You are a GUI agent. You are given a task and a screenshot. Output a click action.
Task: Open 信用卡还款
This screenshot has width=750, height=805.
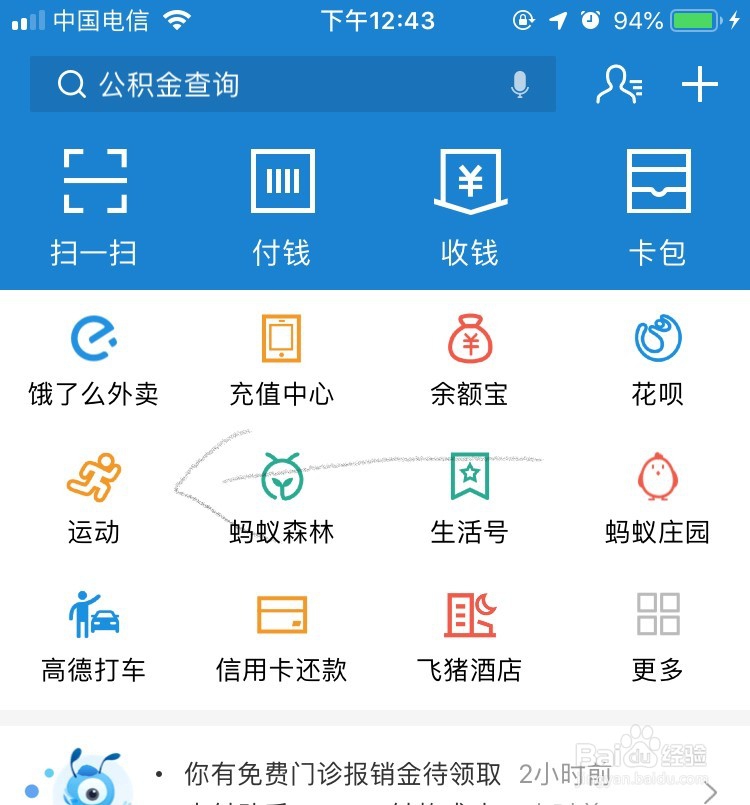click(x=282, y=635)
